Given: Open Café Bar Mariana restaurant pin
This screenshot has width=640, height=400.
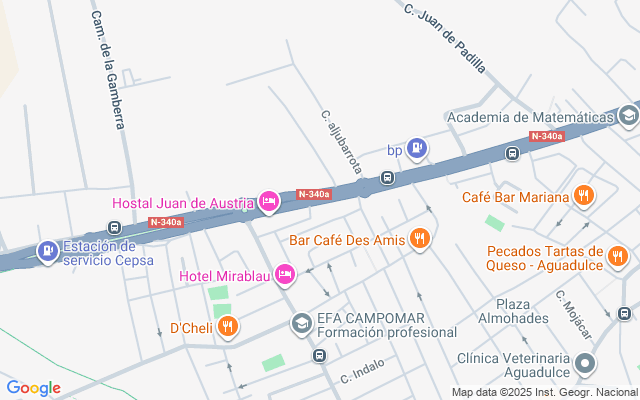Looking at the screenshot, I should pyautogui.click(x=585, y=196).
